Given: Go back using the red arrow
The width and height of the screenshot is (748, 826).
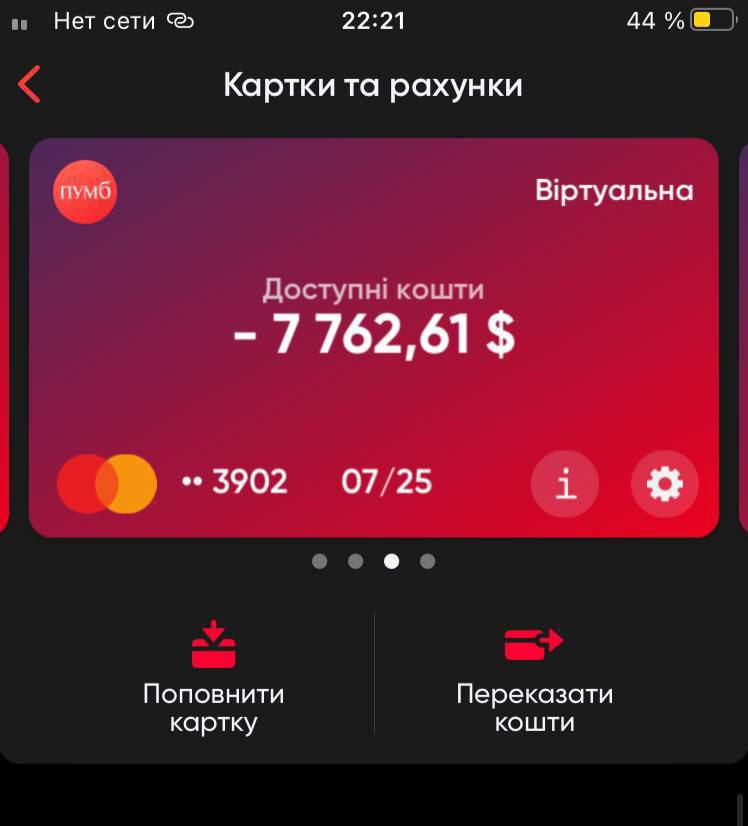Looking at the screenshot, I should tap(30, 85).
